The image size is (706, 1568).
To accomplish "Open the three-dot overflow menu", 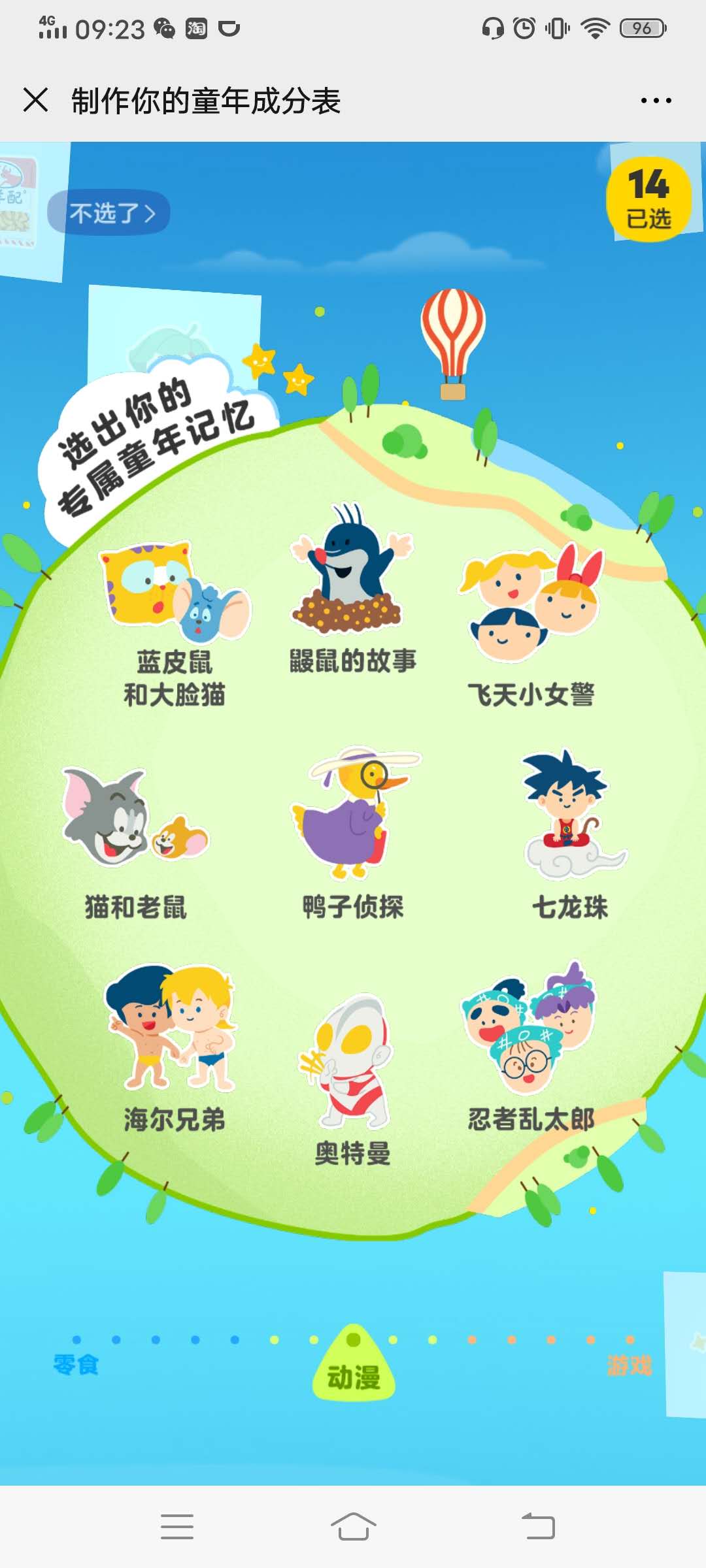I will click(x=656, y=101).
